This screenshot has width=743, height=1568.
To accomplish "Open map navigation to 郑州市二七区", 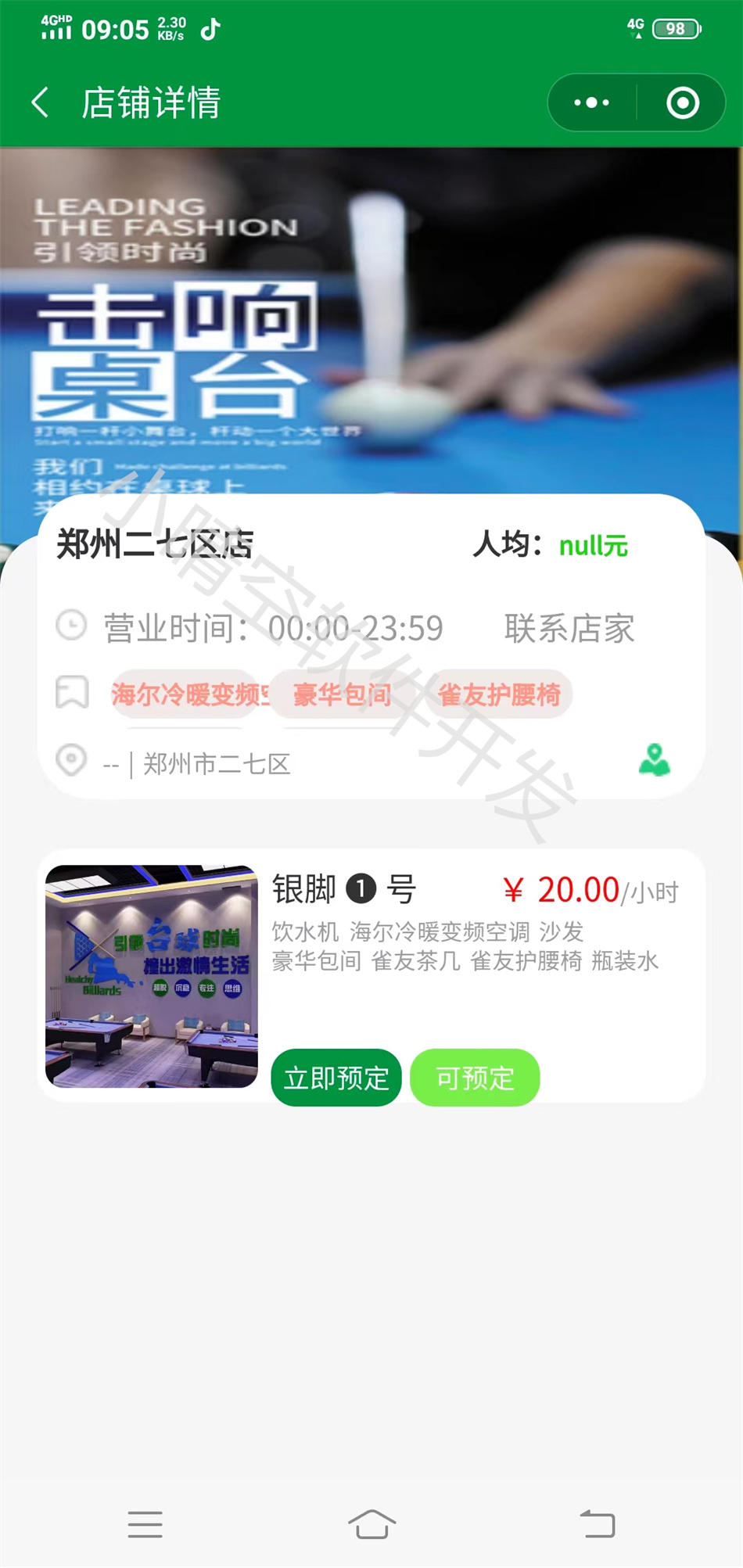I will (x=654, y=760).
